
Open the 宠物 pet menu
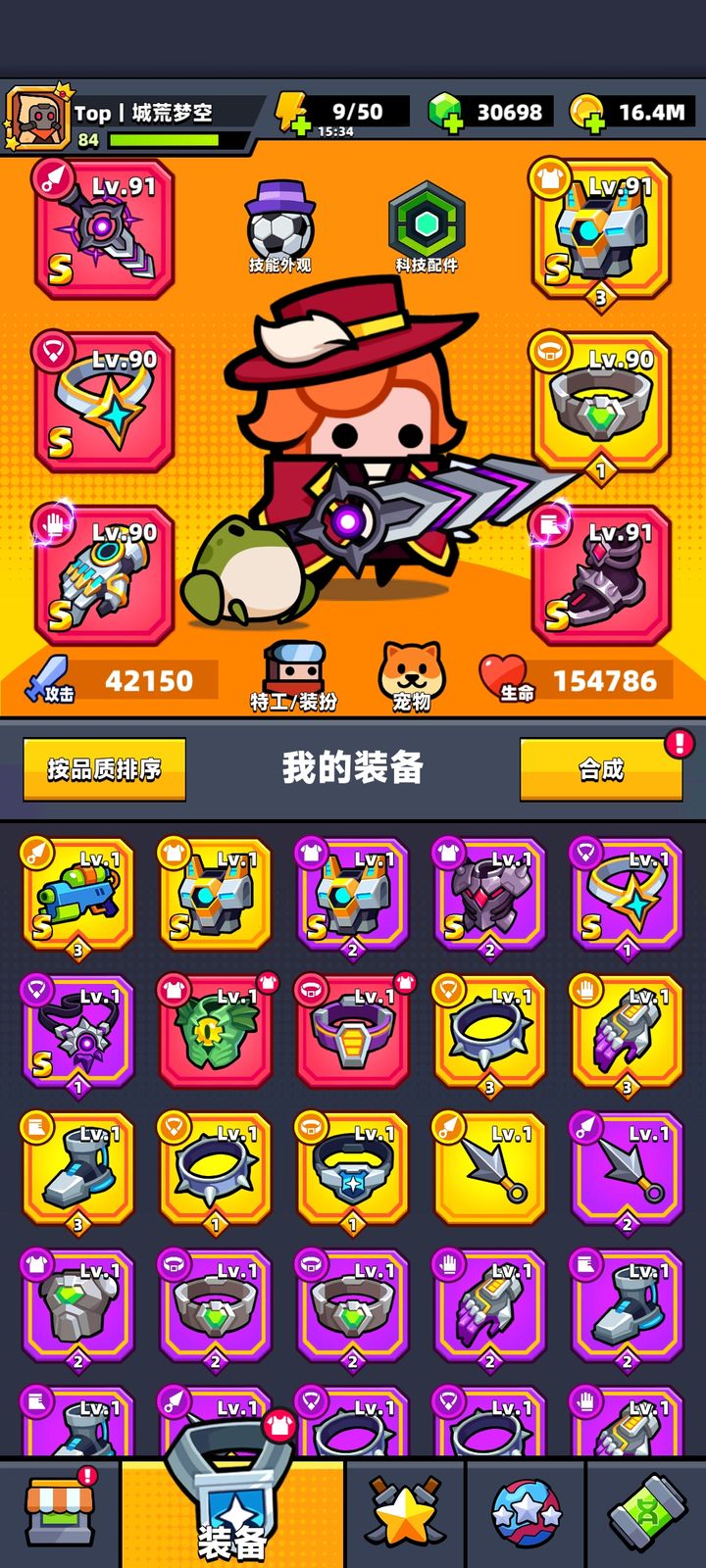click(x=412, y=677)
